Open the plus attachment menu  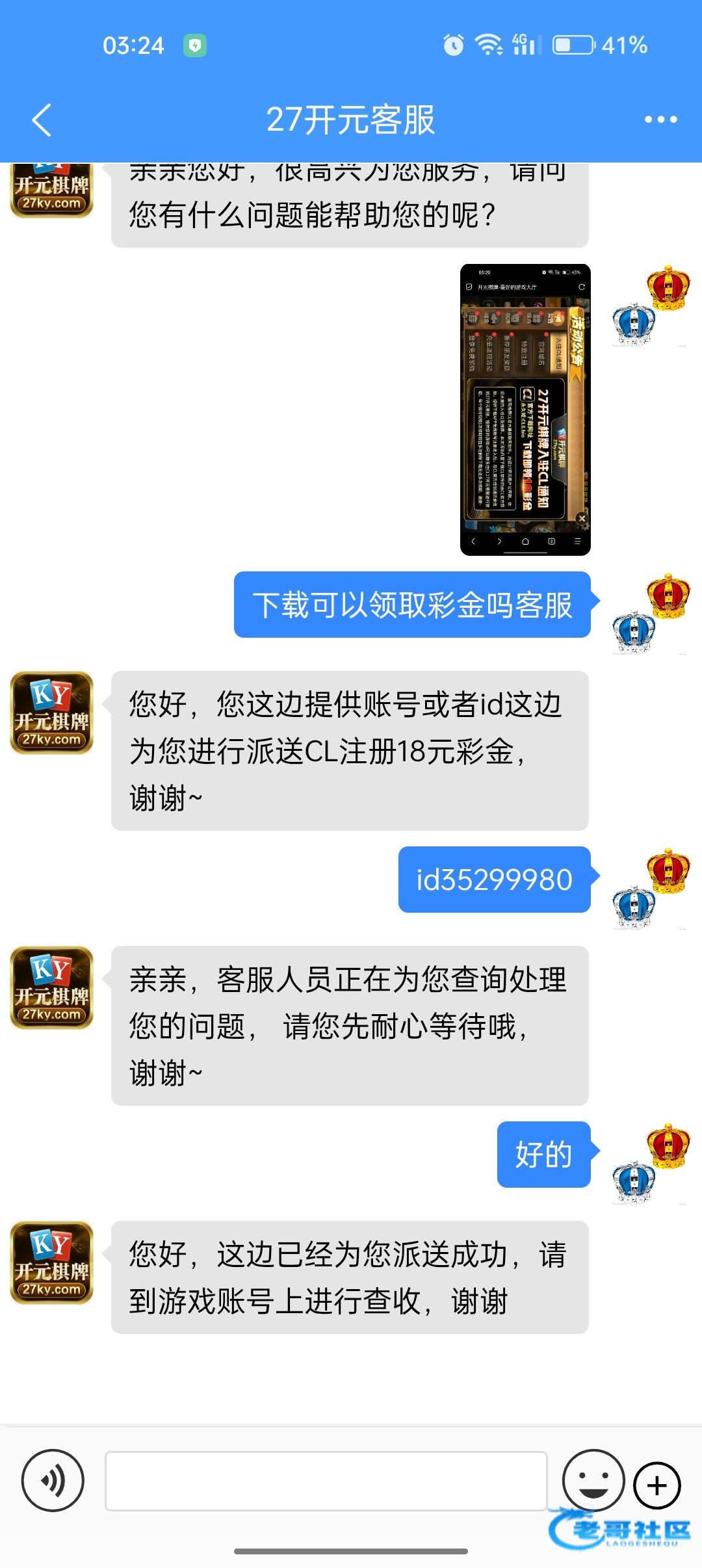[x=657, y=1485]
